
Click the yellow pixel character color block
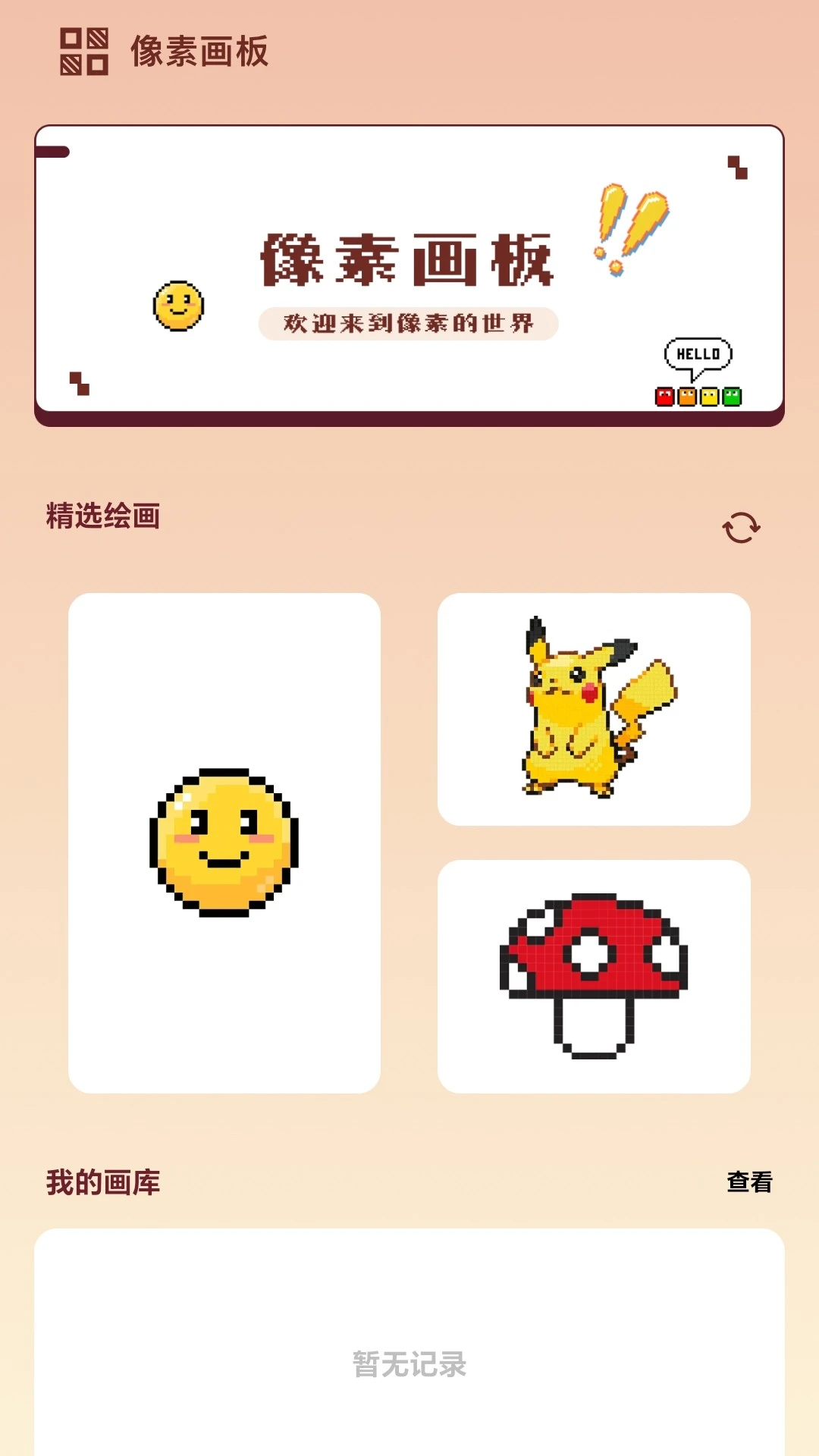click(x=708, y=396)
